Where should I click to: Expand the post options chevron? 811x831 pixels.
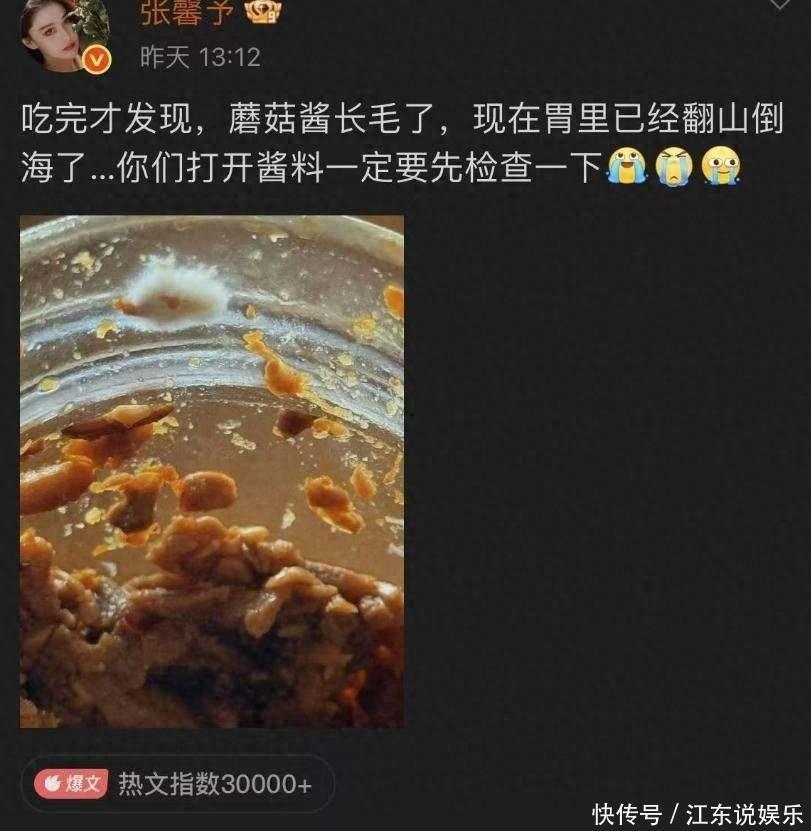pyautogui.click(x=779, y=5)
